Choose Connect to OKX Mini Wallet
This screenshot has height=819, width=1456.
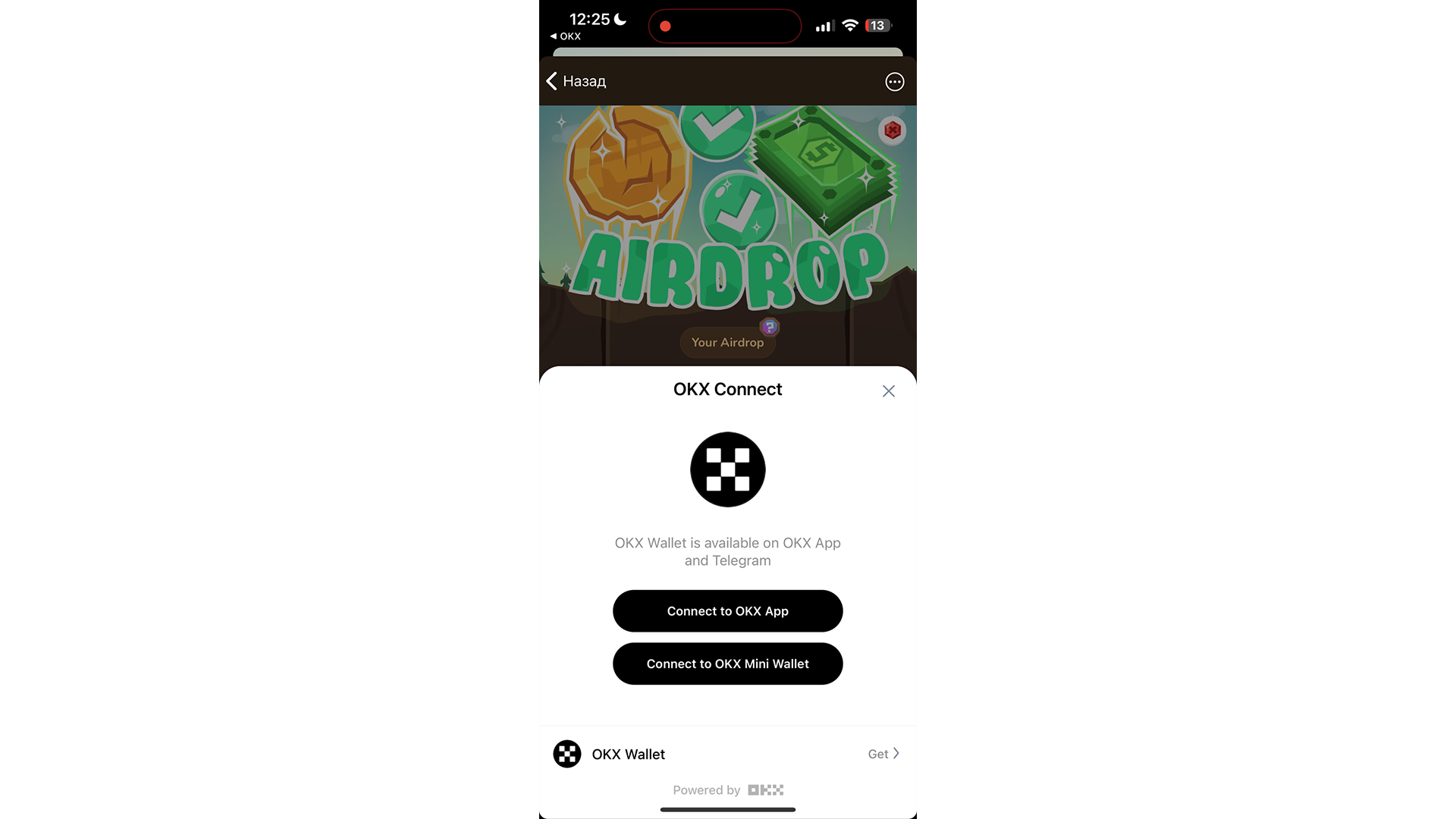click(727, 664)
